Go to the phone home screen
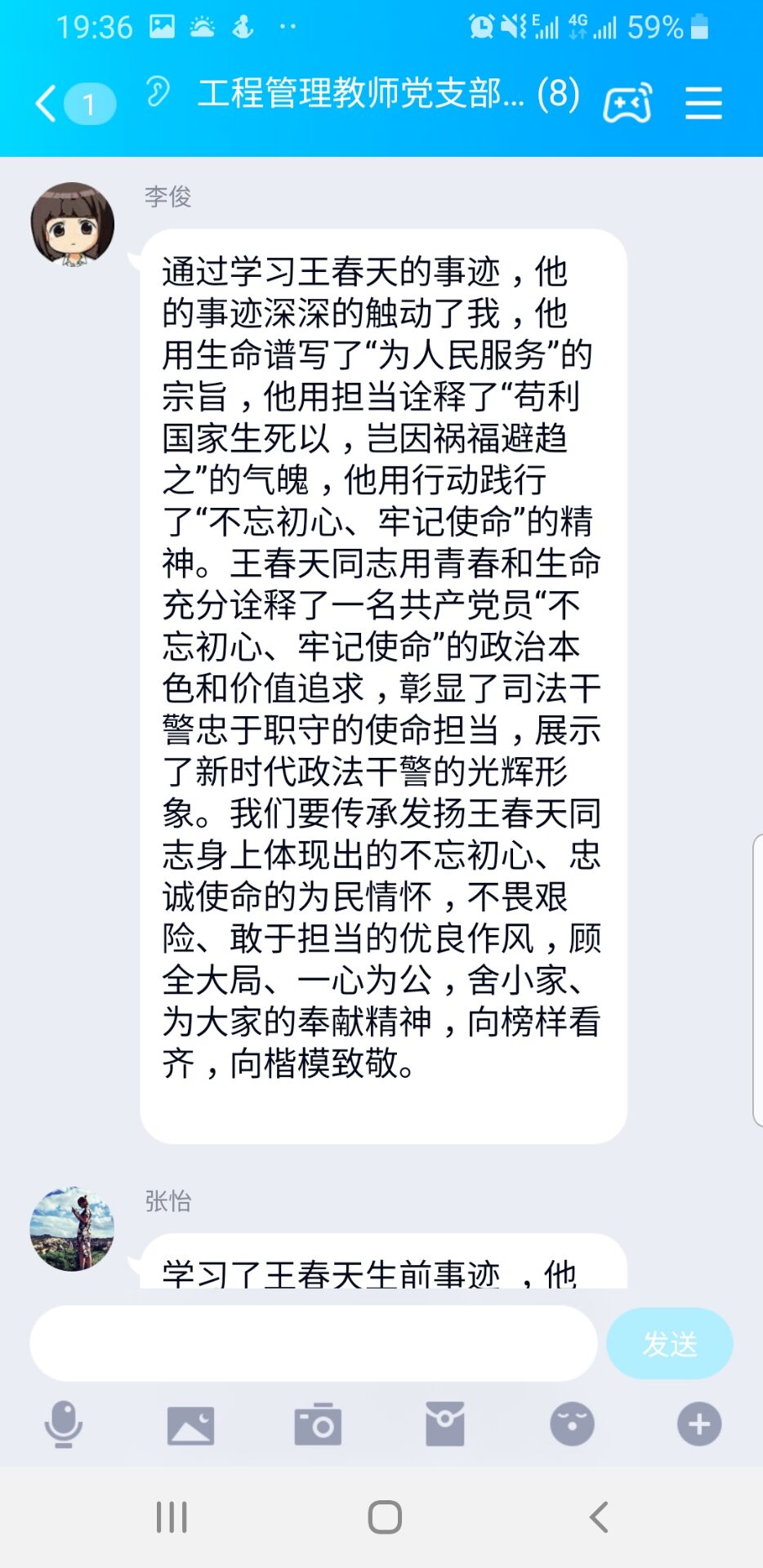The height and width of the screenshot is (1568, 763). pyautogui.click(x=384, y=1517)
